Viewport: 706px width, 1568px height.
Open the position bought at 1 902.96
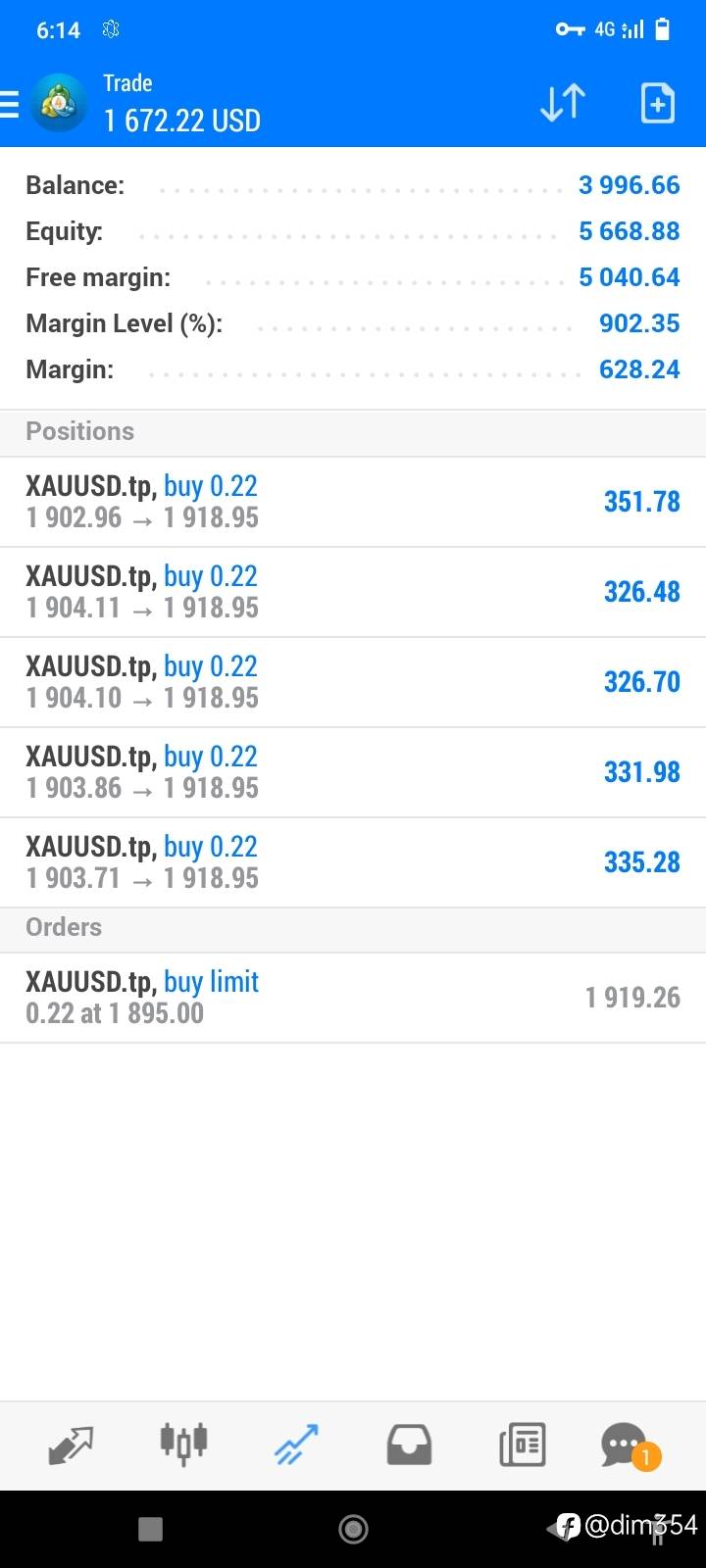353,502
